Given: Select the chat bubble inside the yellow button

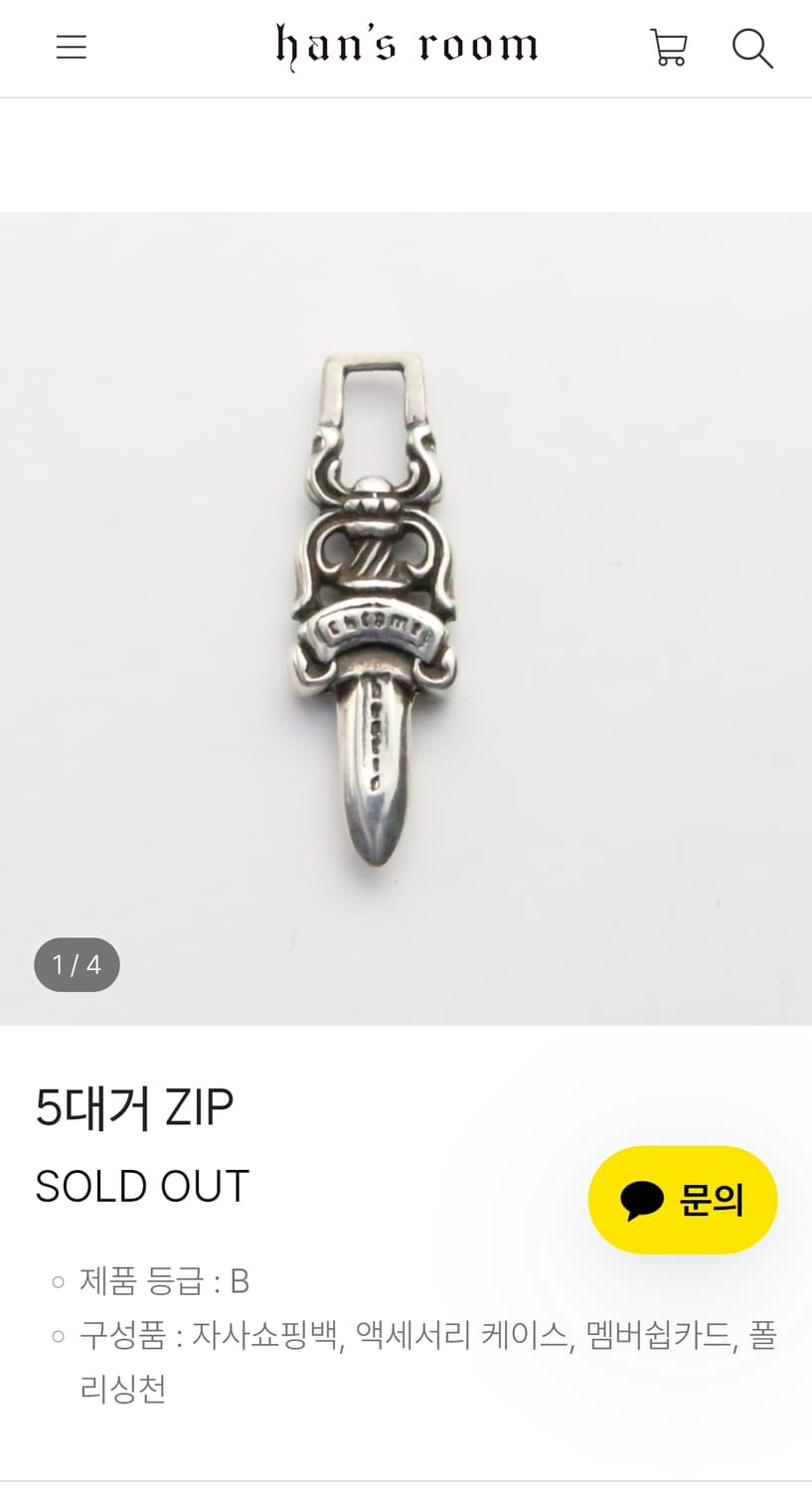Looking at the screenshot, I should (x=642, y=1200).
